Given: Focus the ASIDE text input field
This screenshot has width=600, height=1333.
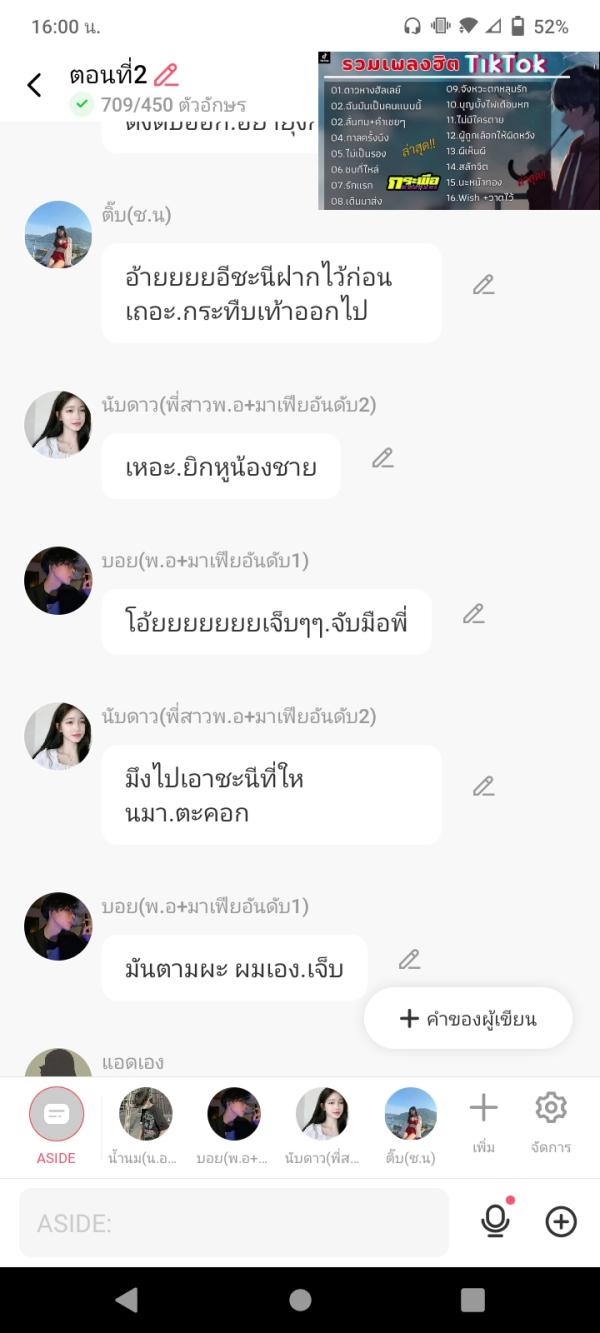Looking at the screenshot, I should (234, 1222).
